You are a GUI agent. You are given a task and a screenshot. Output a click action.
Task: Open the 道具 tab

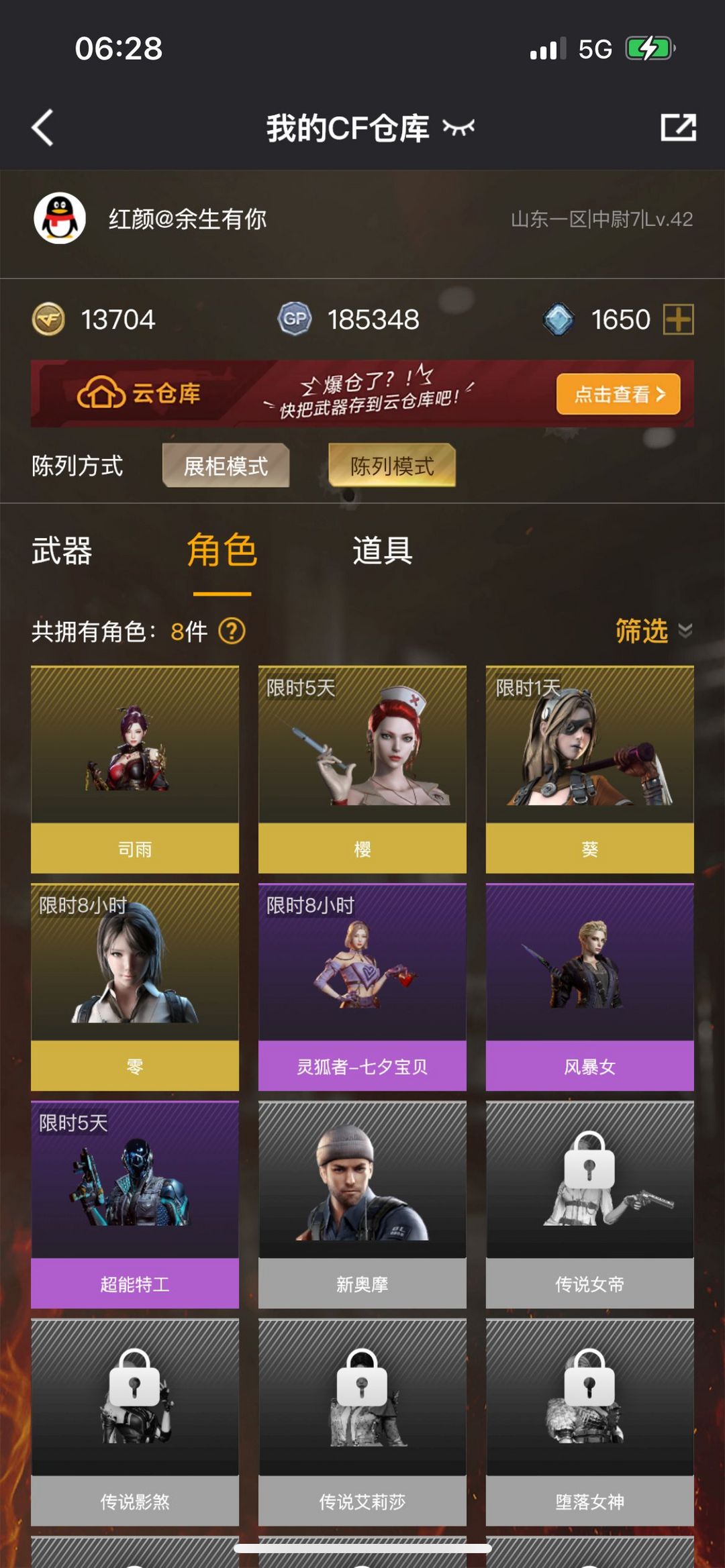pyautogui.click(x=381, y=552)
